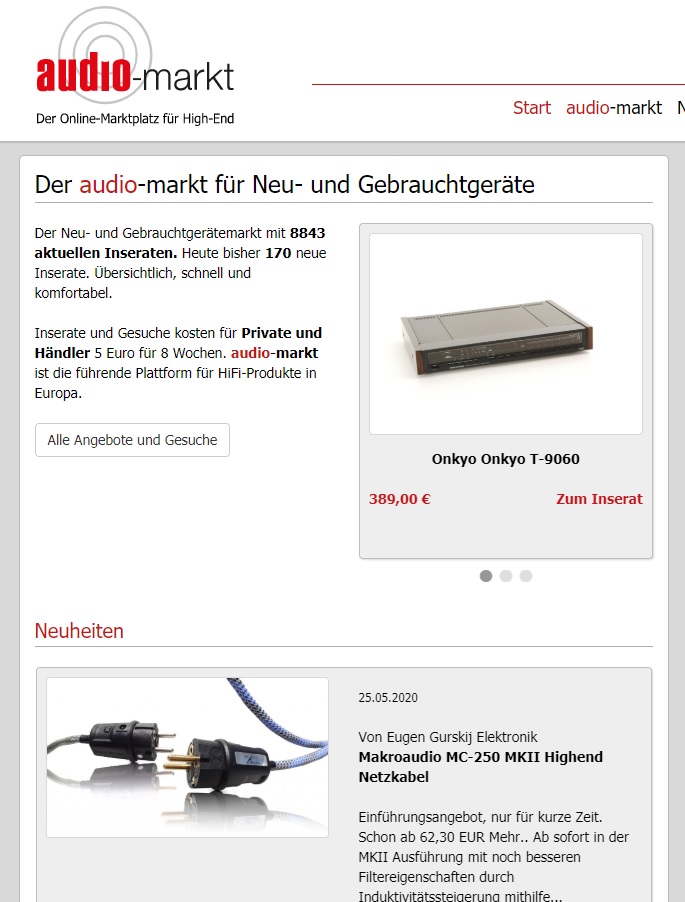View the Onkyo T-9060 product image
Image resolution: width=685 pixels, height=902 pixels.
[505, 334]
